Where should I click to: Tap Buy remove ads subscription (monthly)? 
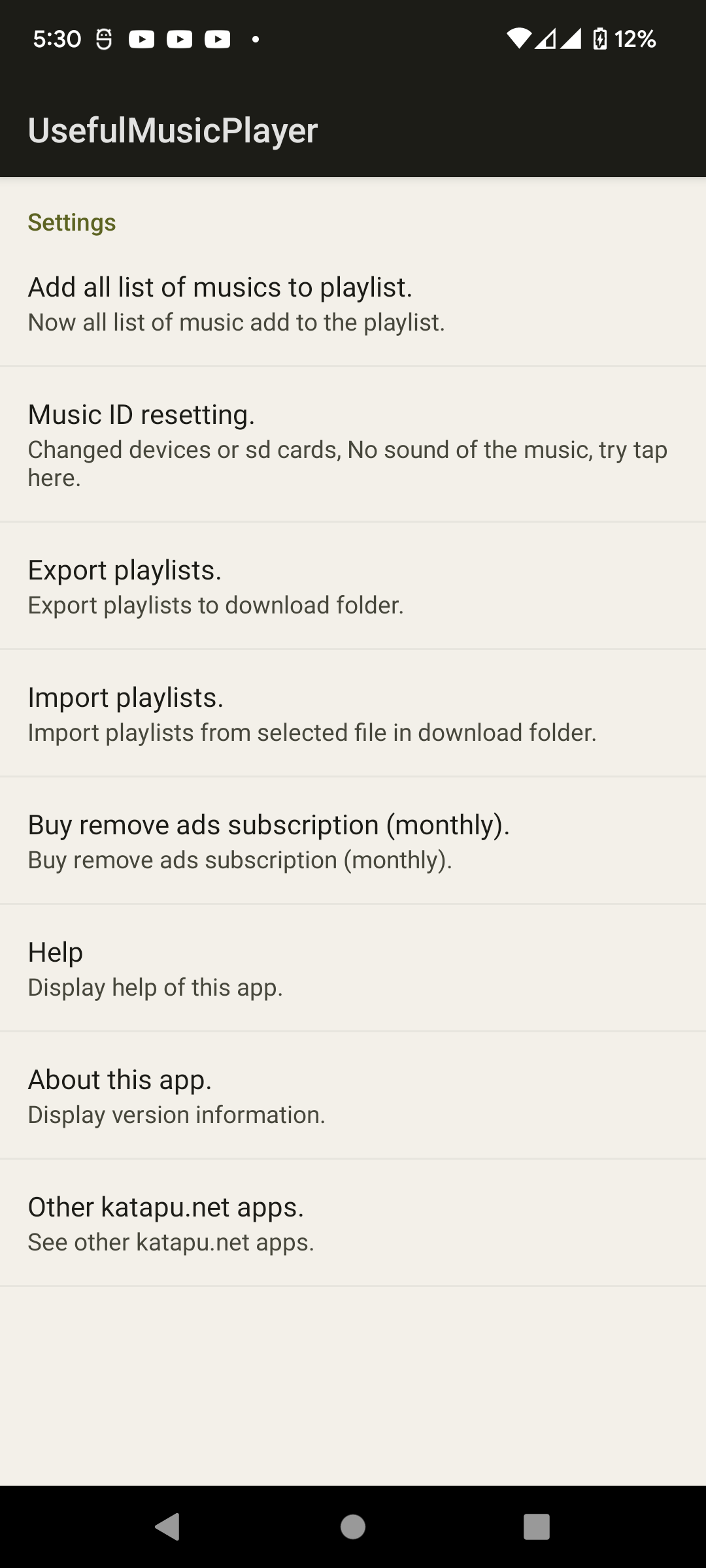(x=353, y=840)
